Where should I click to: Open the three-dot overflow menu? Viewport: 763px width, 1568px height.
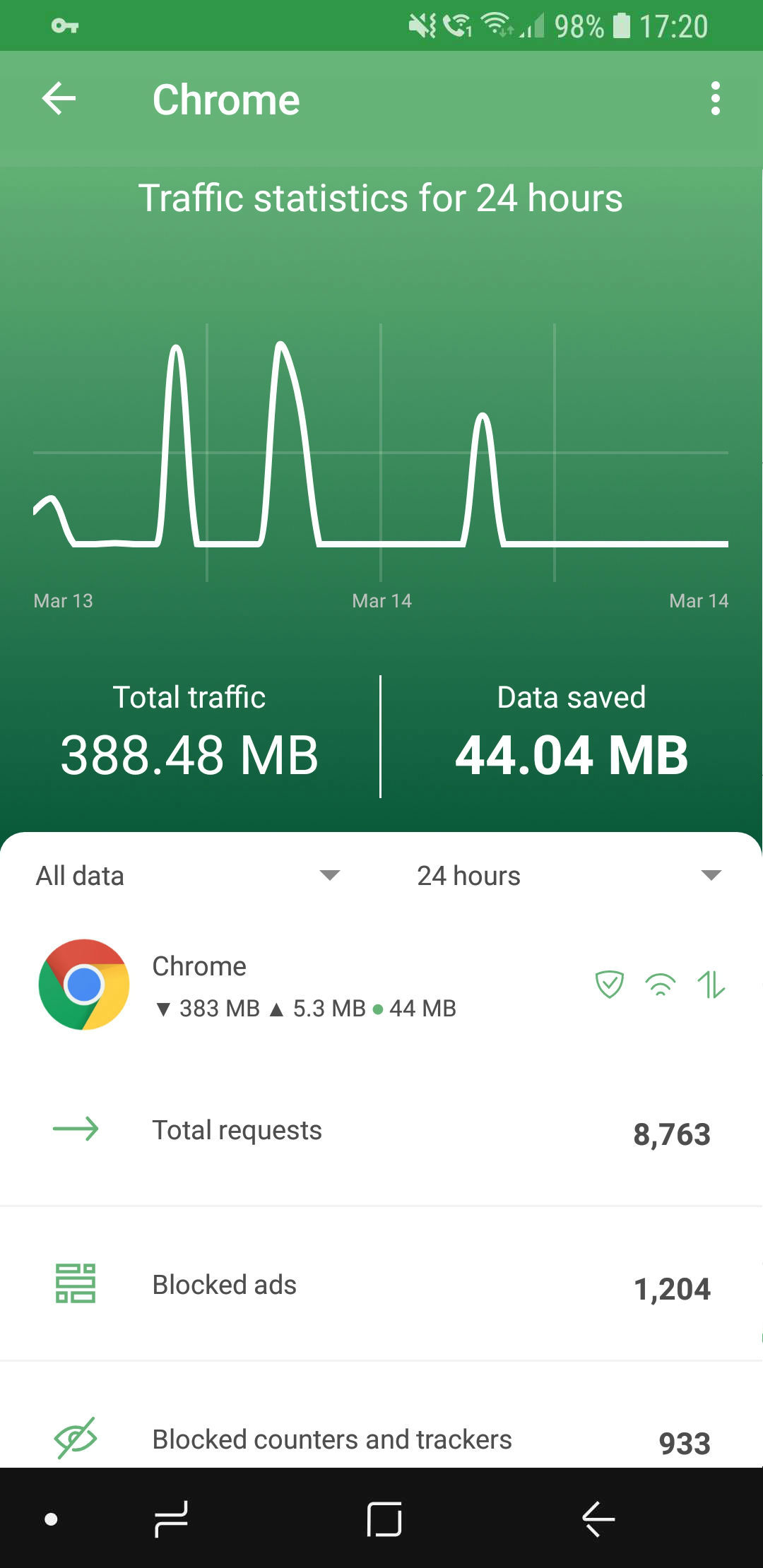click(715, 99)
